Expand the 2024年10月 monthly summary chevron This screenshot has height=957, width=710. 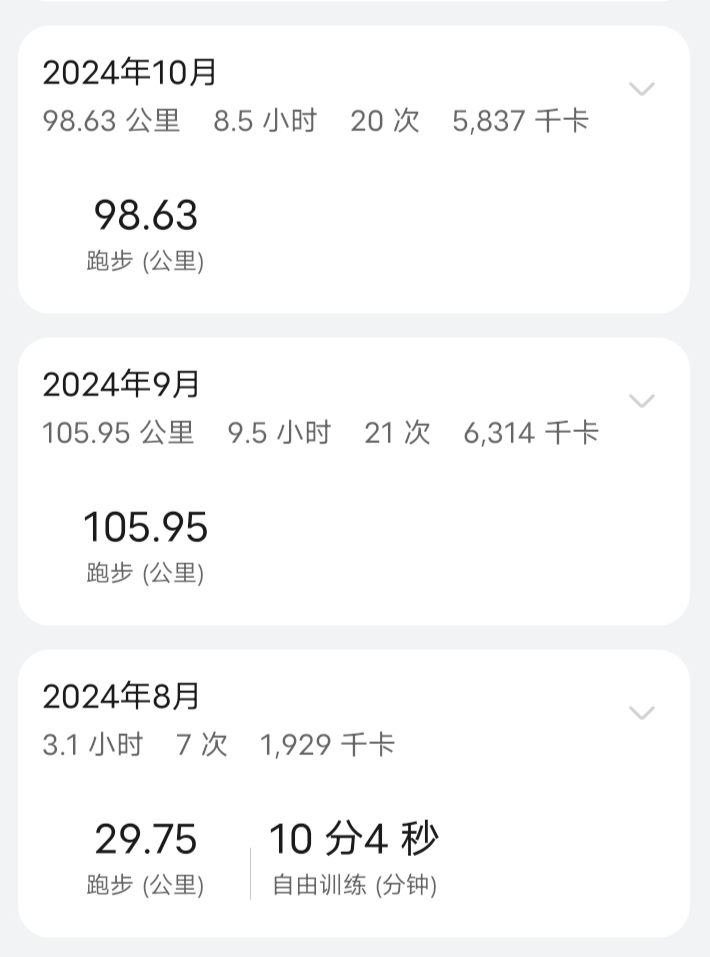pos(642,89)
